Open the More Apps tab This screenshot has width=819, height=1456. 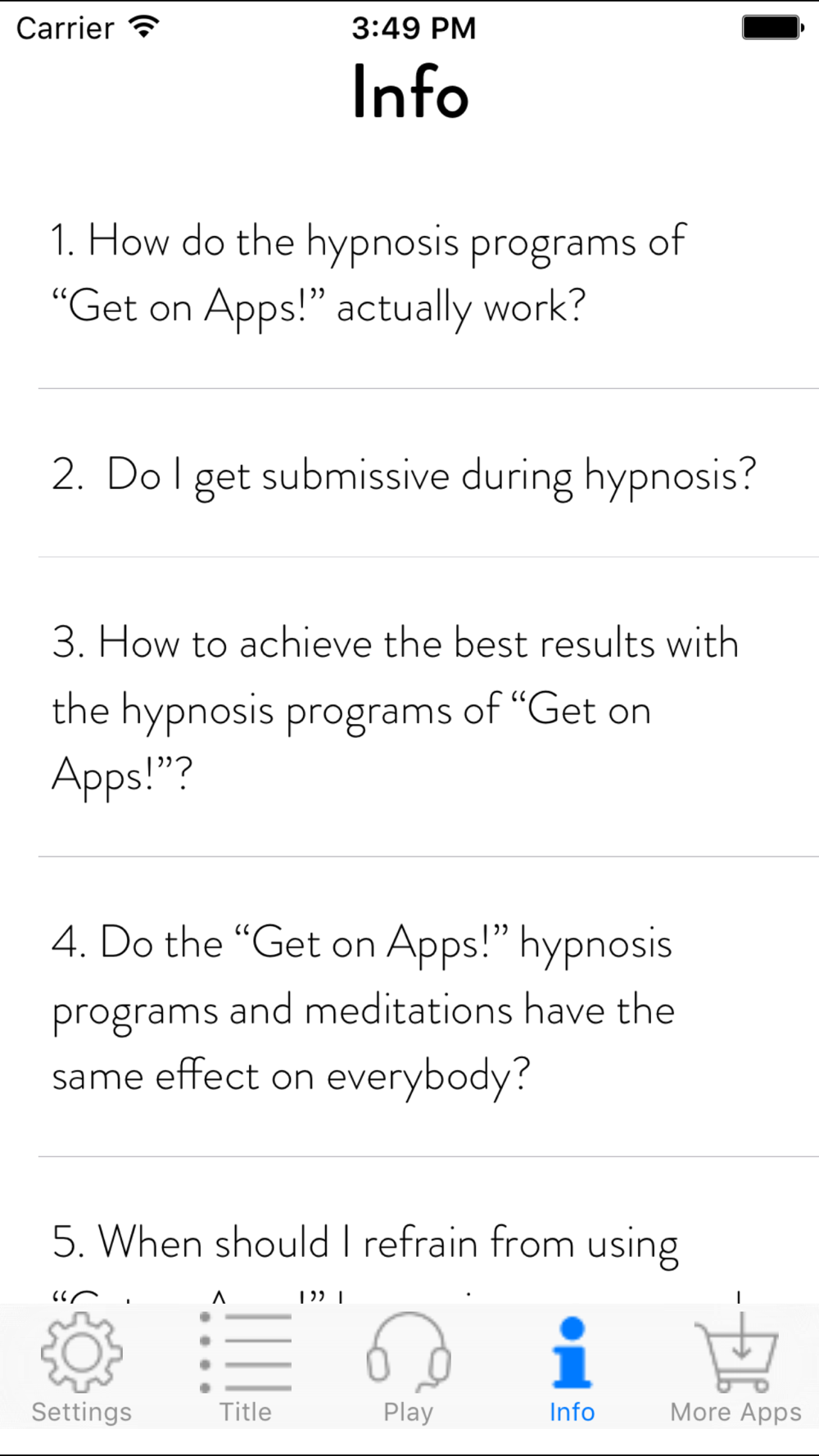(735, 1368)
